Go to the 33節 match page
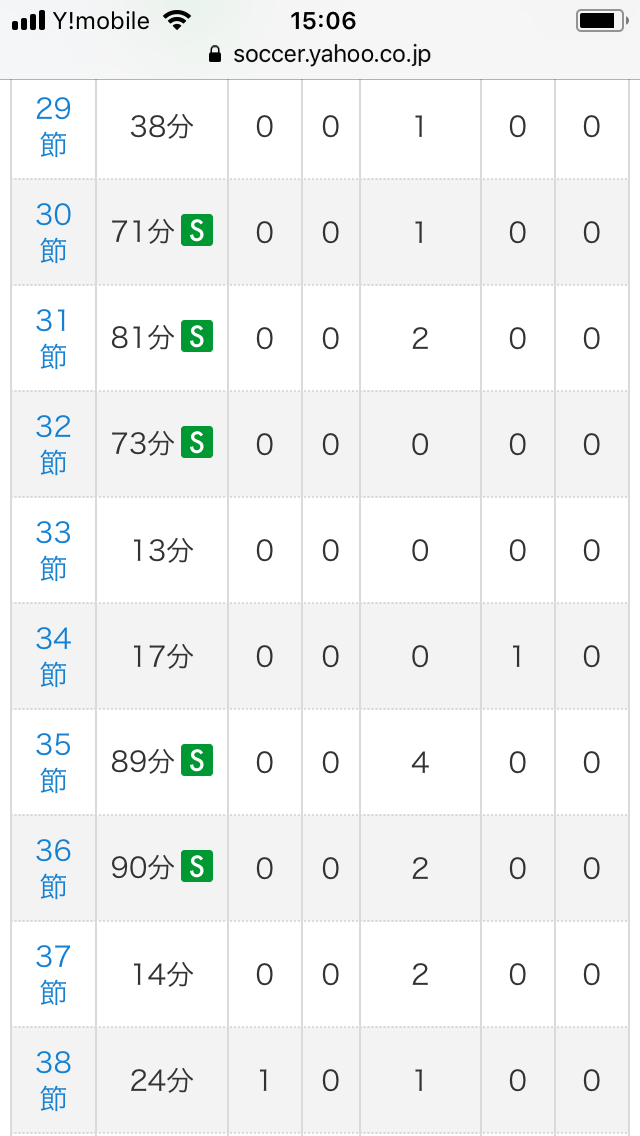 [x=54, y=550]
